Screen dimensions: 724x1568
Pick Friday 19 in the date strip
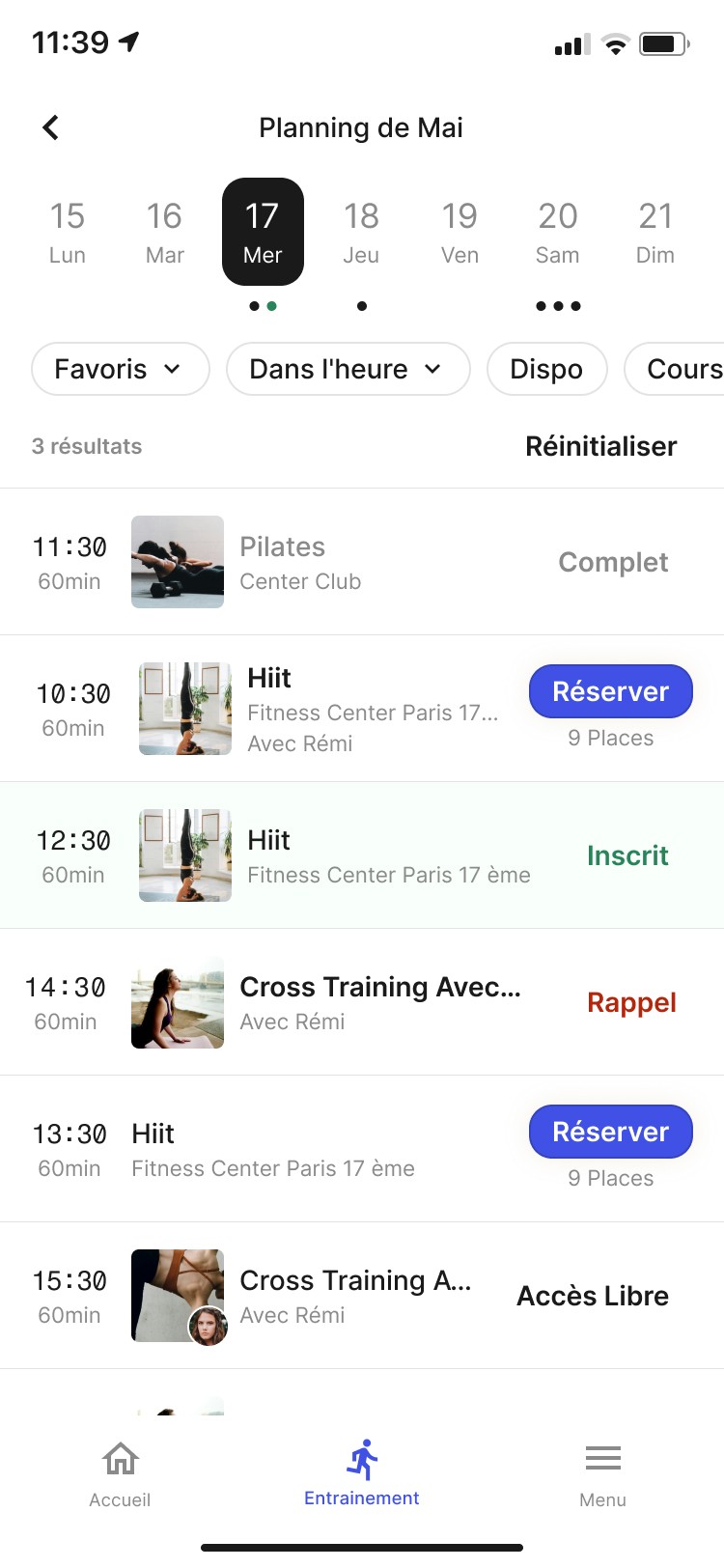pos(459,233)
